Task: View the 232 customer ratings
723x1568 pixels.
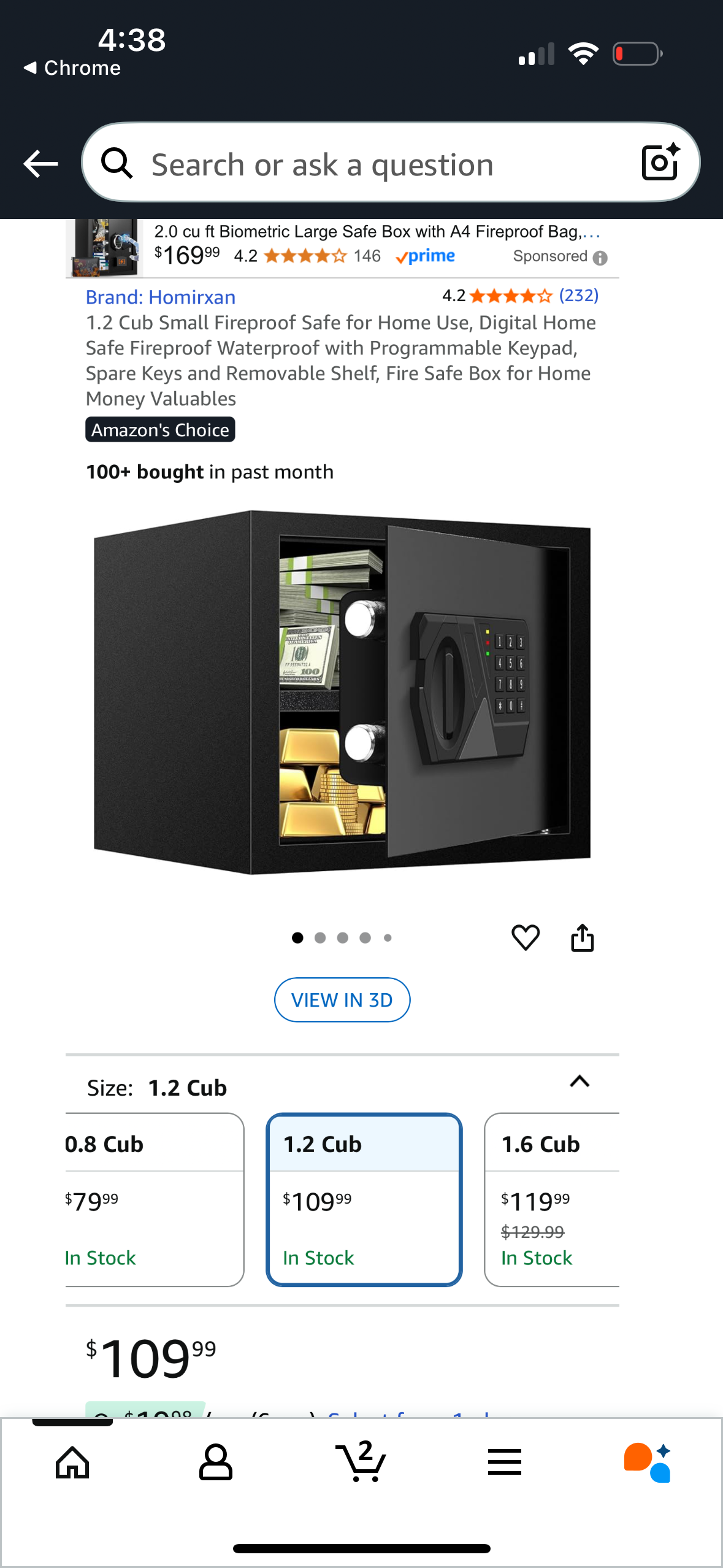Action: point(578,296)
